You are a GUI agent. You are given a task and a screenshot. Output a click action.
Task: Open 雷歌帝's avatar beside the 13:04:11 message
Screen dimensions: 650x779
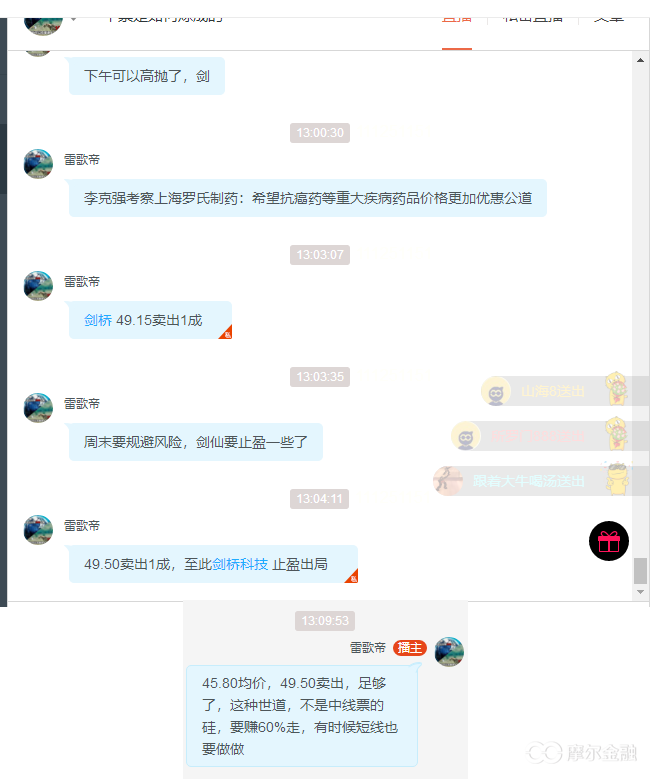click(38, 530)
